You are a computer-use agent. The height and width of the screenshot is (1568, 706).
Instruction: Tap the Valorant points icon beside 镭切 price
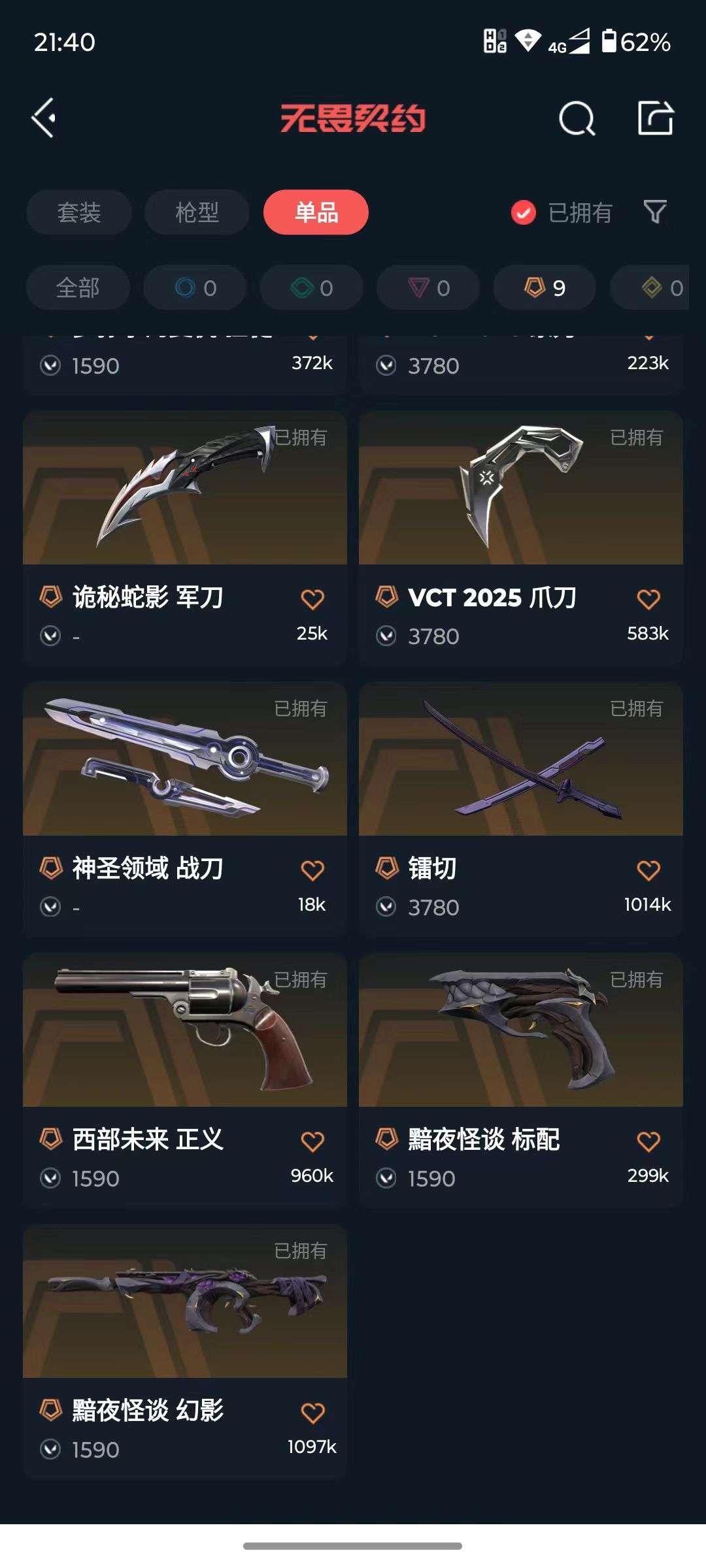tap(386, 907)
